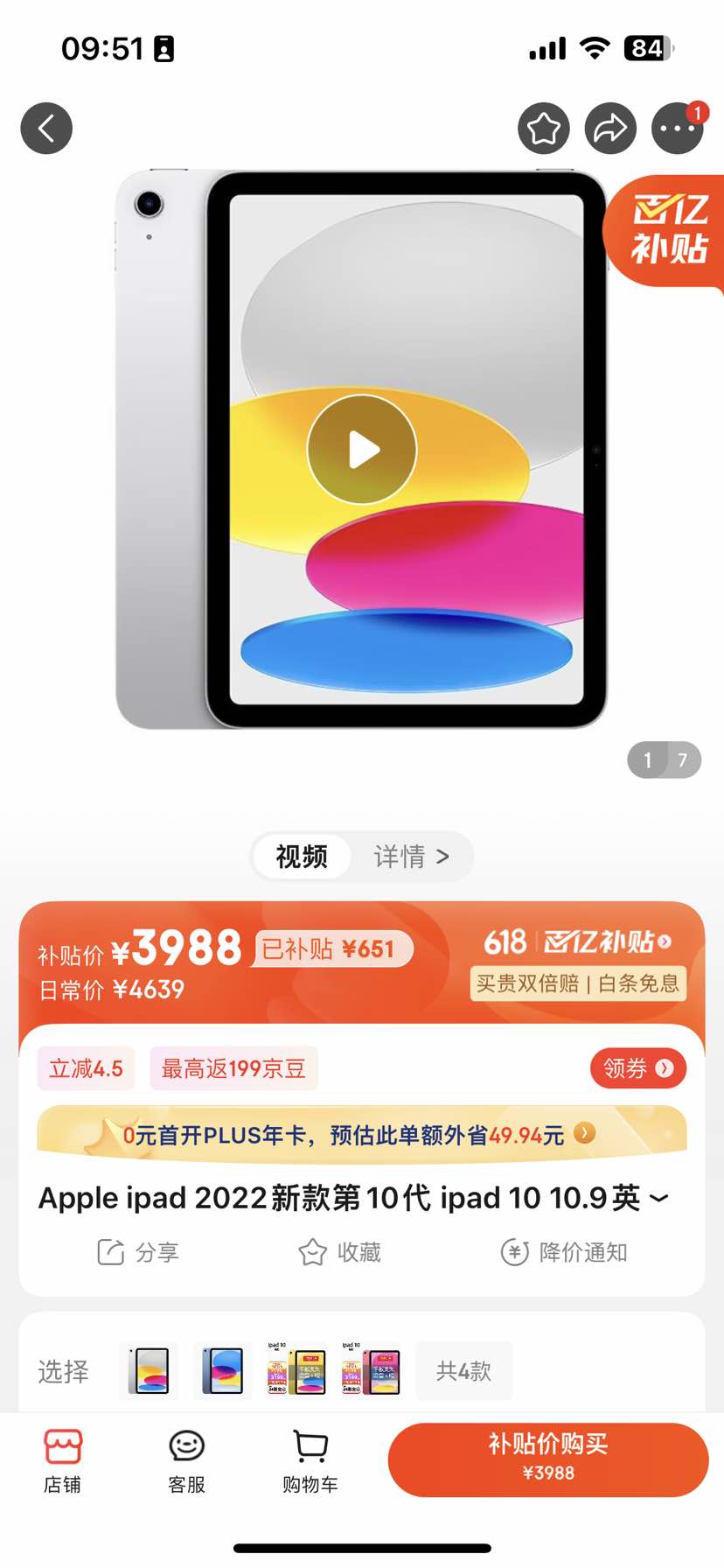Open the three-dot overflow menu
Screen dimensions: 724x1568
[677, 129]
